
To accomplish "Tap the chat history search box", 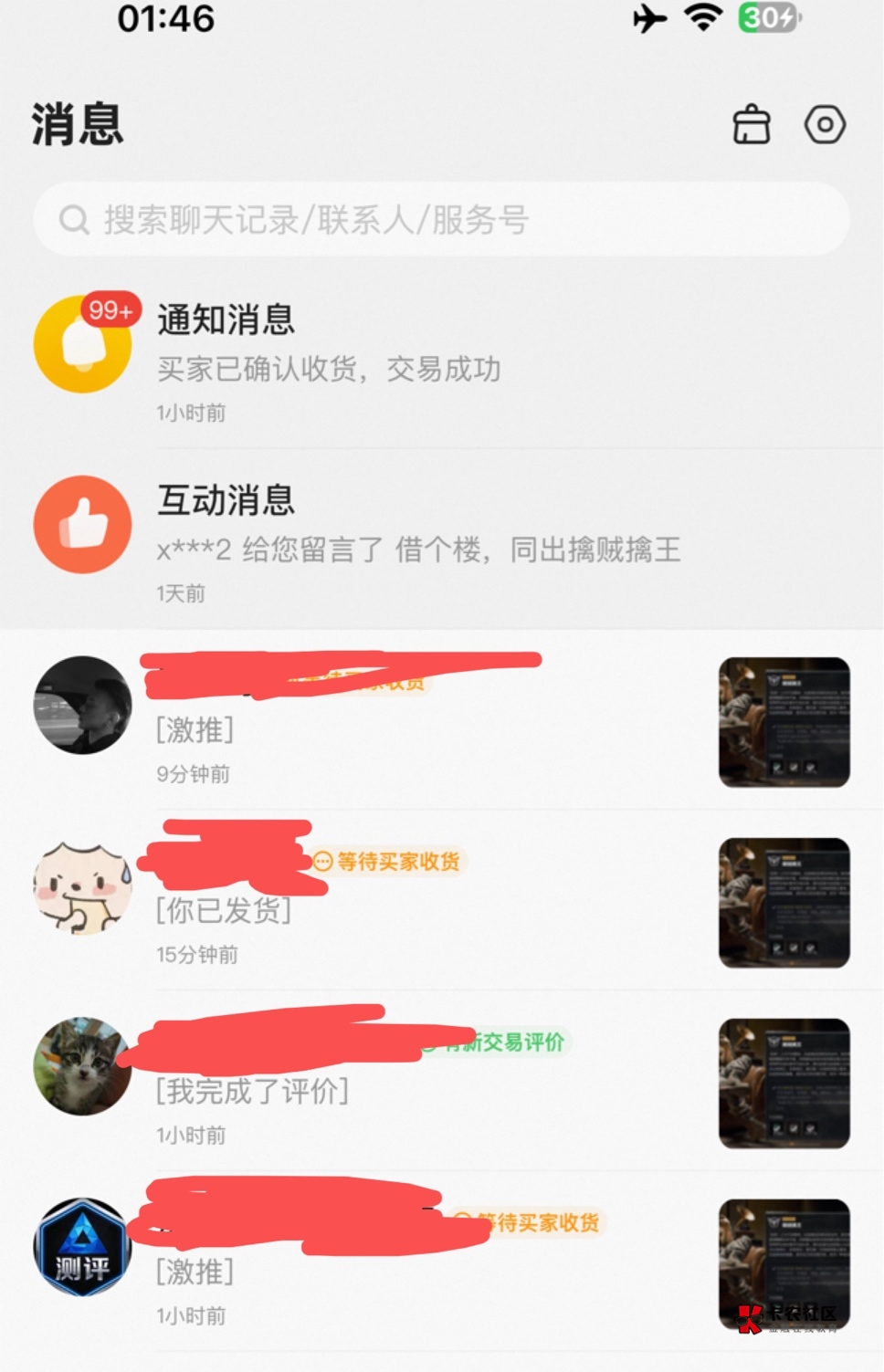I will tap(441, 220).
